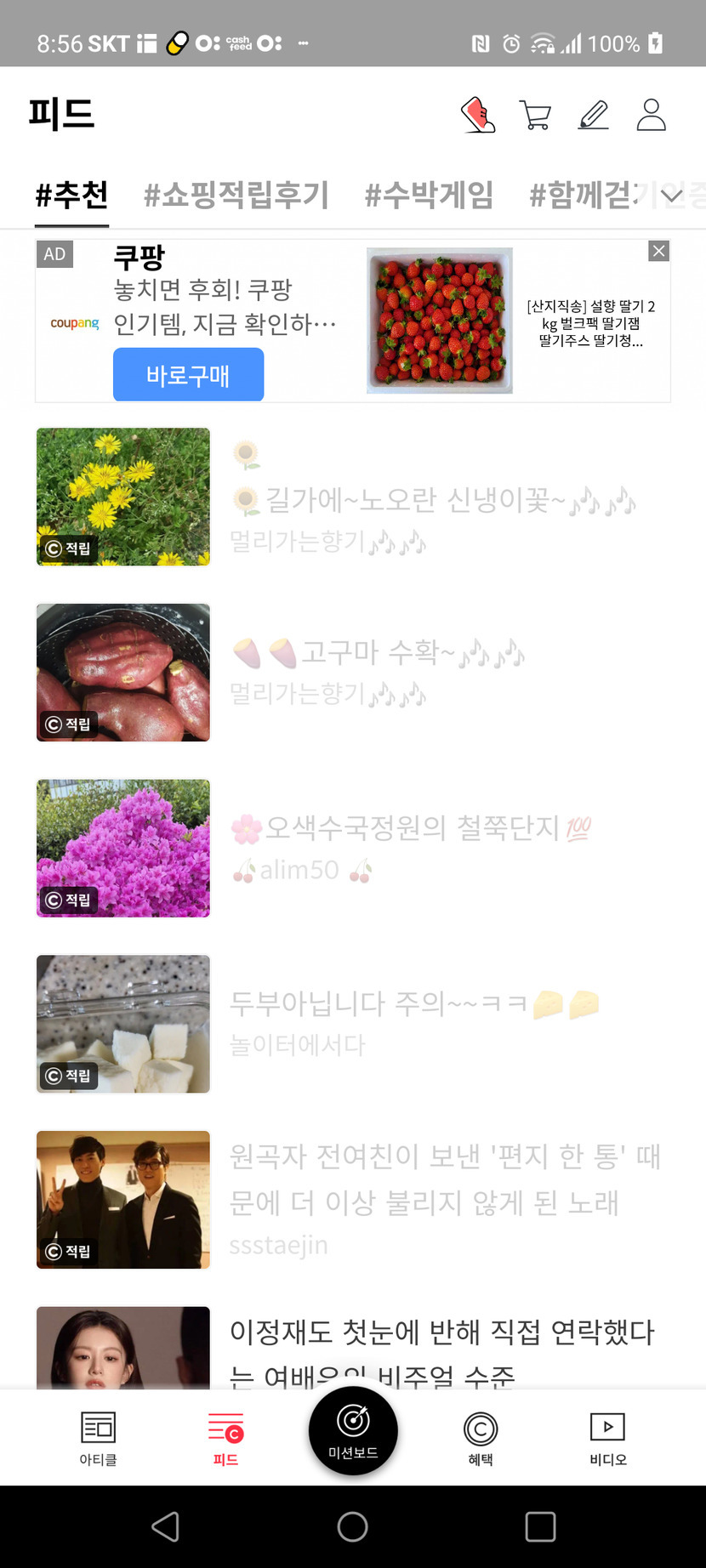Open my profile page
The width and height of the screenshot is (706, 1568).
[652, 115]
